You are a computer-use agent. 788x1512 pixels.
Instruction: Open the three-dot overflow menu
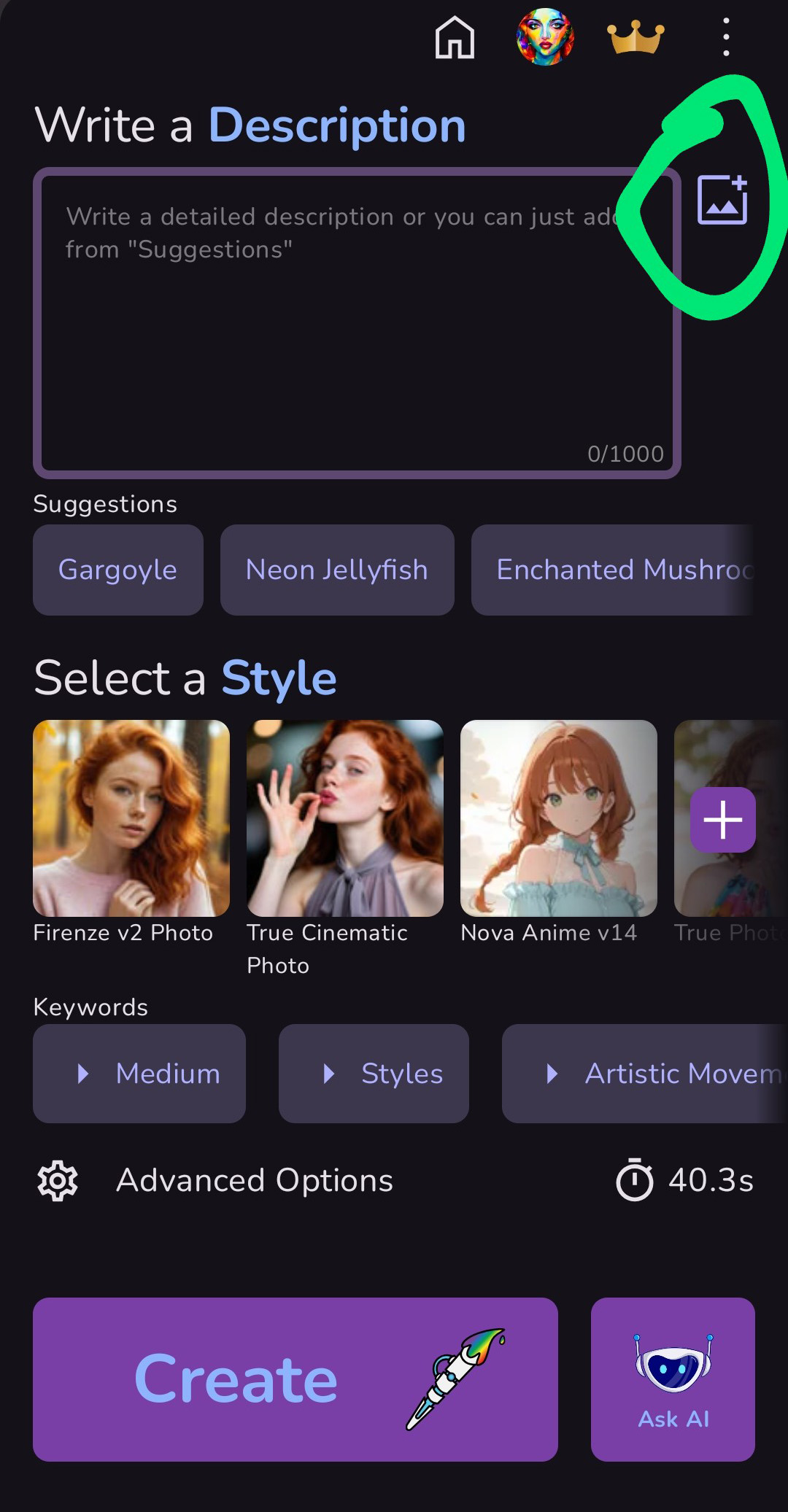[726, 37]
